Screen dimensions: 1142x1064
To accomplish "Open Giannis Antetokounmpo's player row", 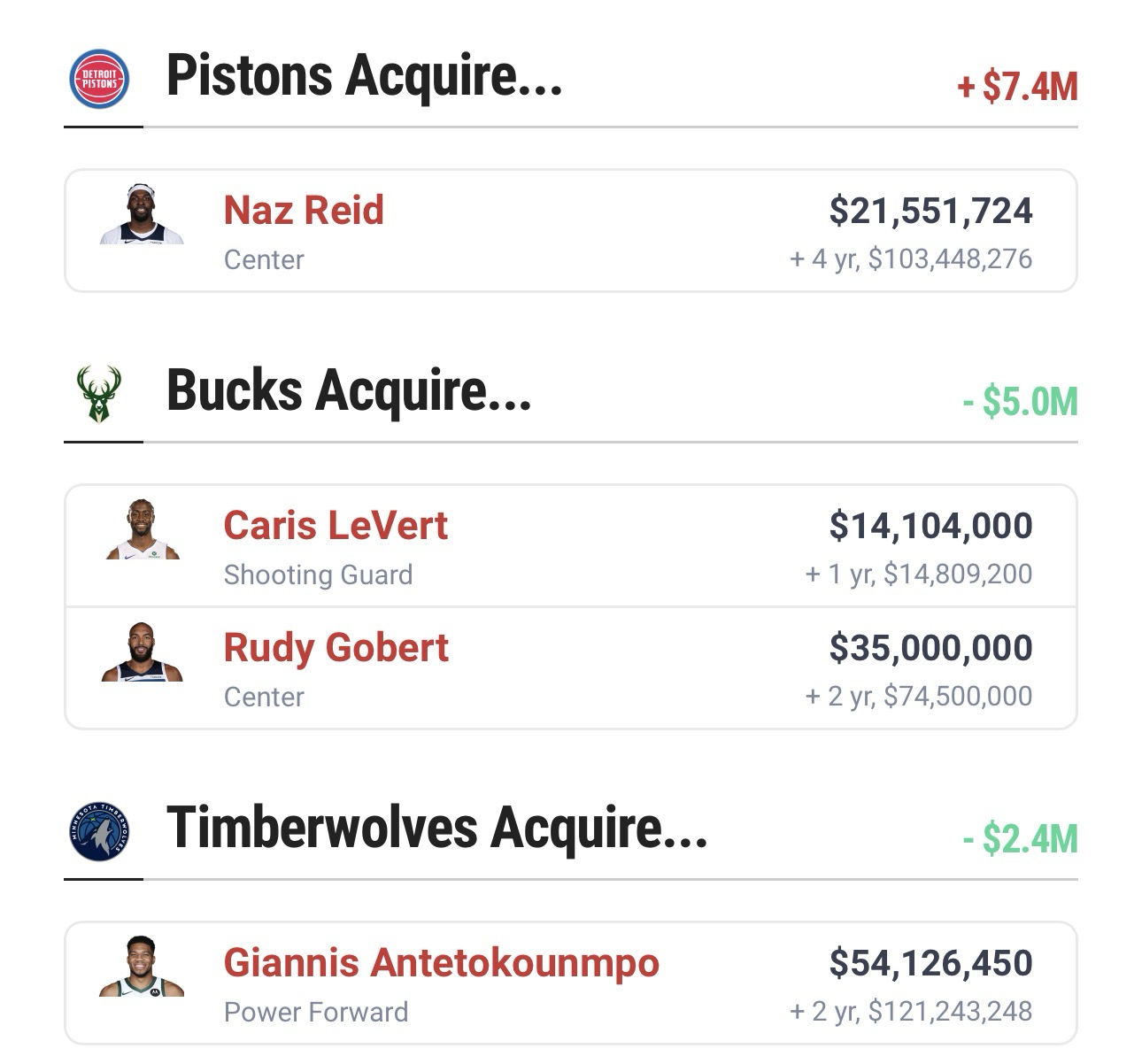I will click(570, 983).
